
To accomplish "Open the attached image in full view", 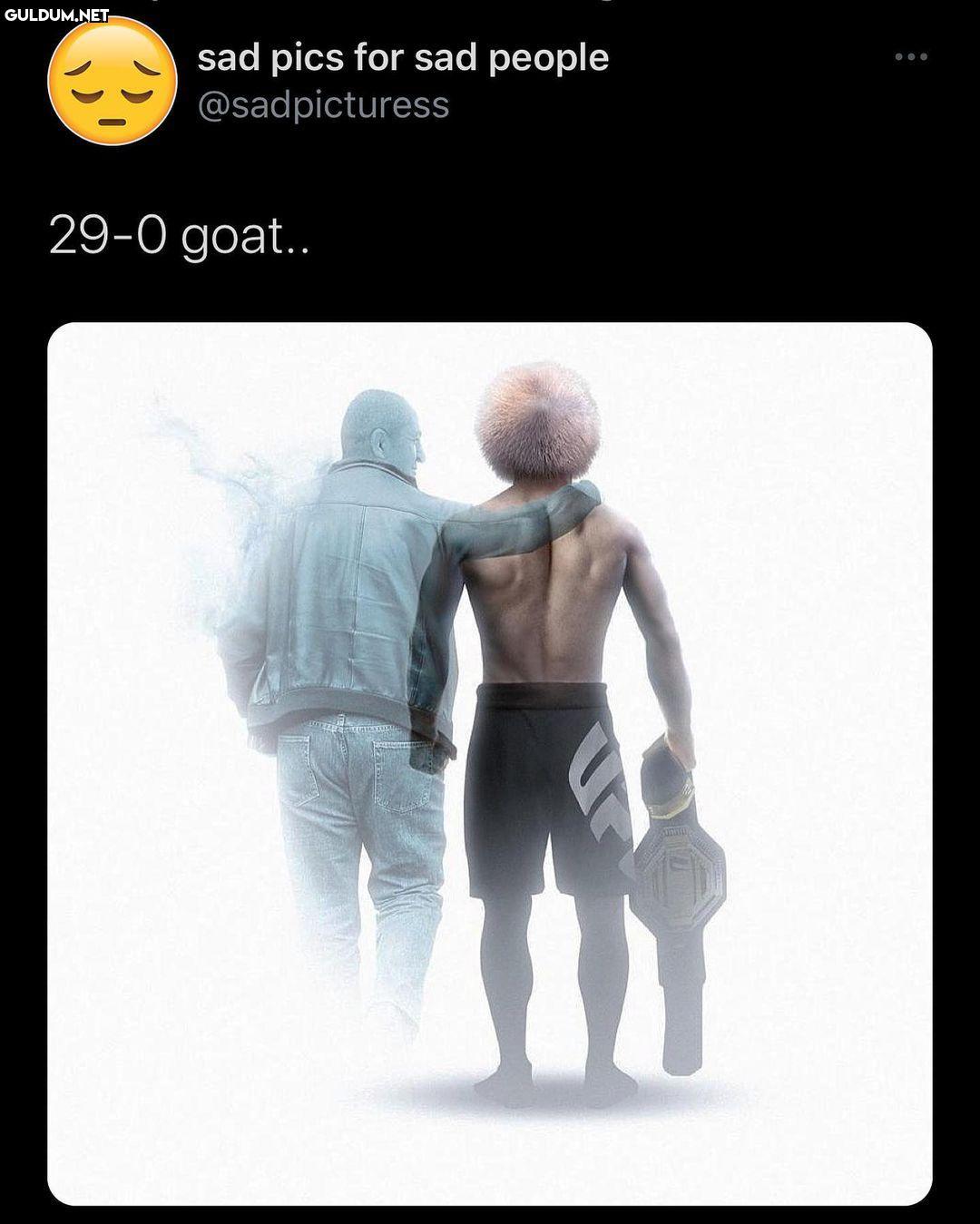I will [x=489, y=763].
